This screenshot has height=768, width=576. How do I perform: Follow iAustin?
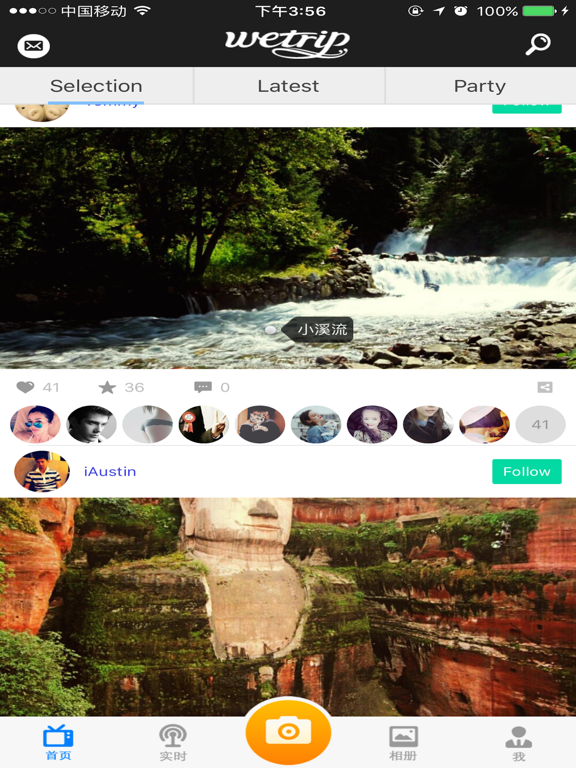pyautogui.click(x=527, y=471)
